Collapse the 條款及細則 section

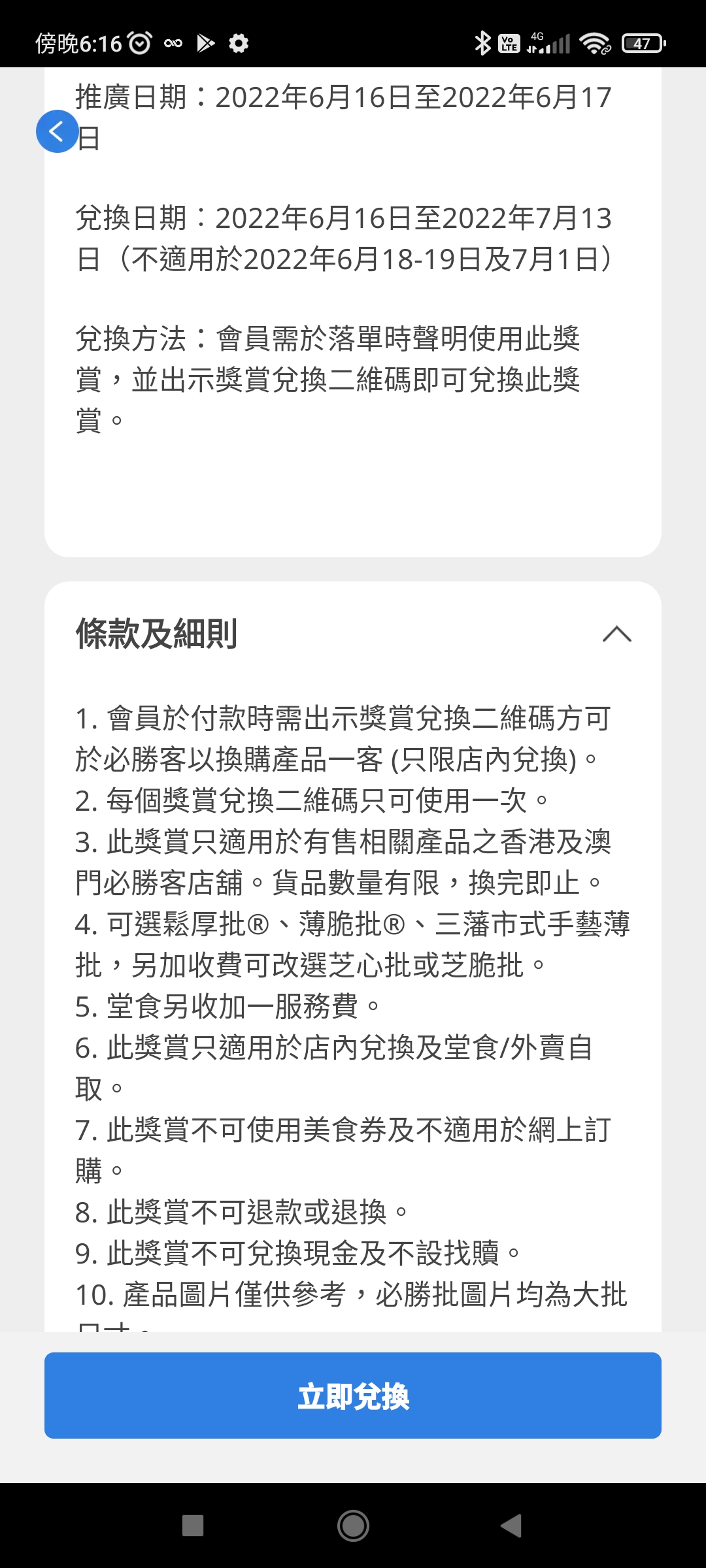616,634
